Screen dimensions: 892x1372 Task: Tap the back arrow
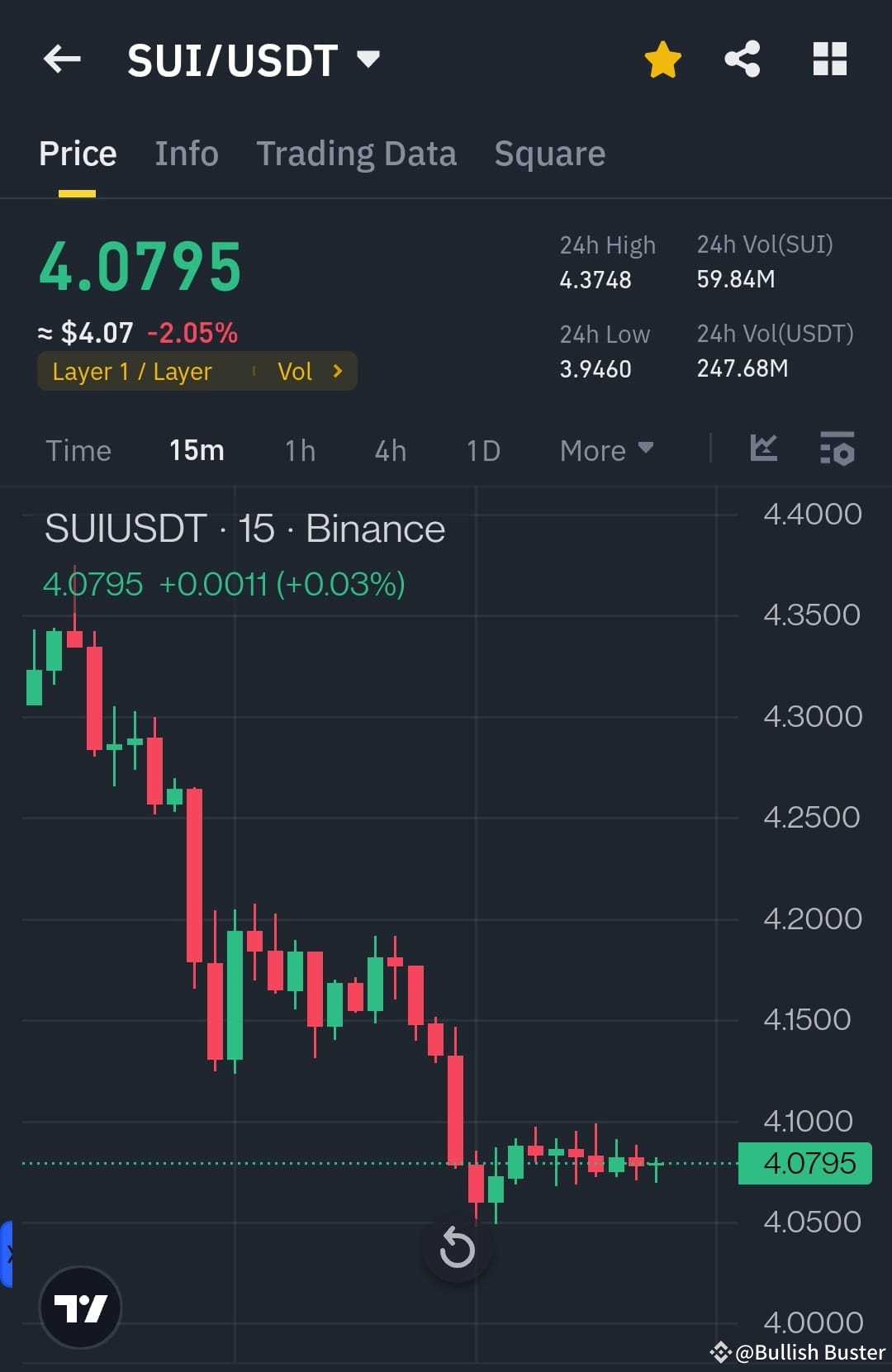point(61,59)
